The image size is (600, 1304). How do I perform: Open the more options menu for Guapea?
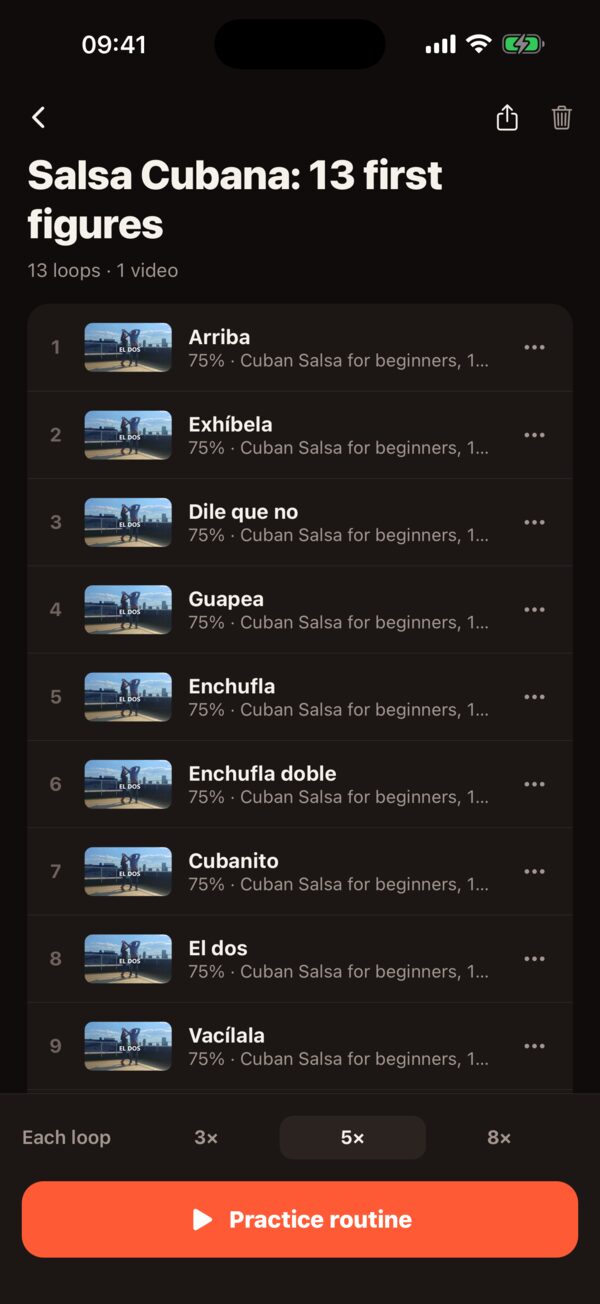[x=535, y=610]
